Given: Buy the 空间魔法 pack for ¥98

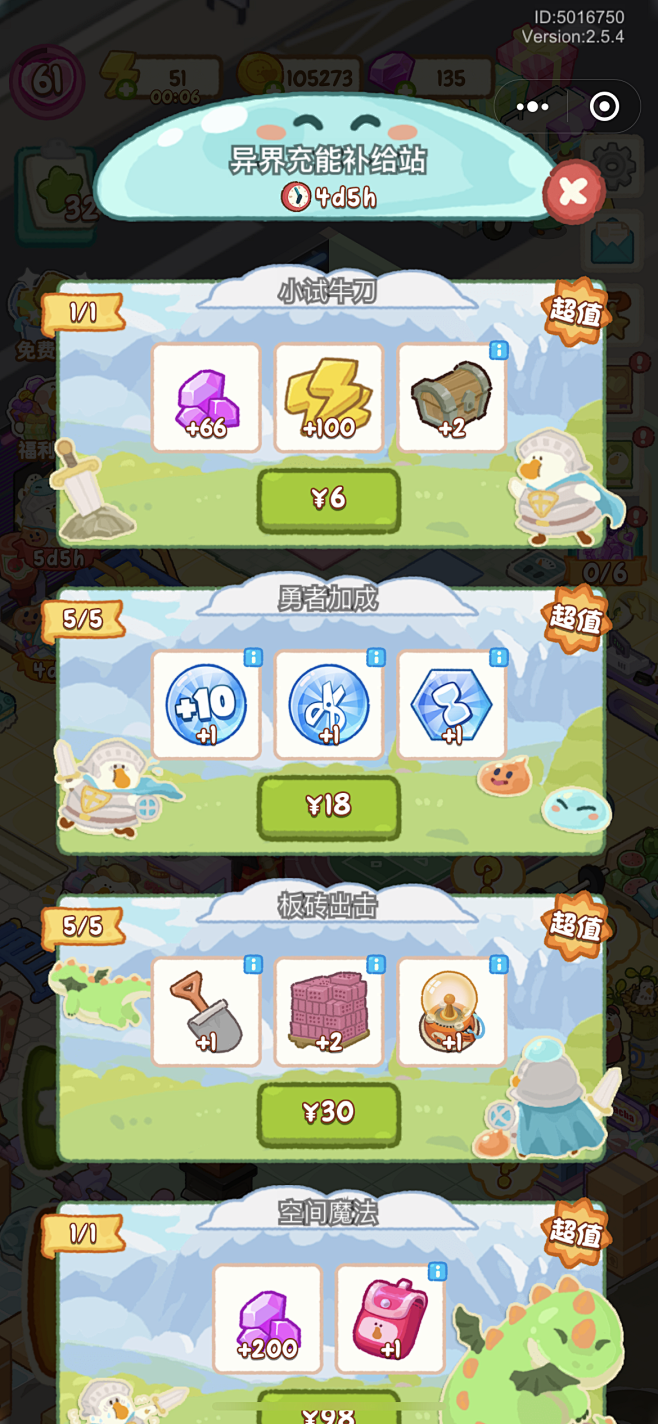Looking at the screenshot, I should pyautogui.click(x=329, y=1410).
